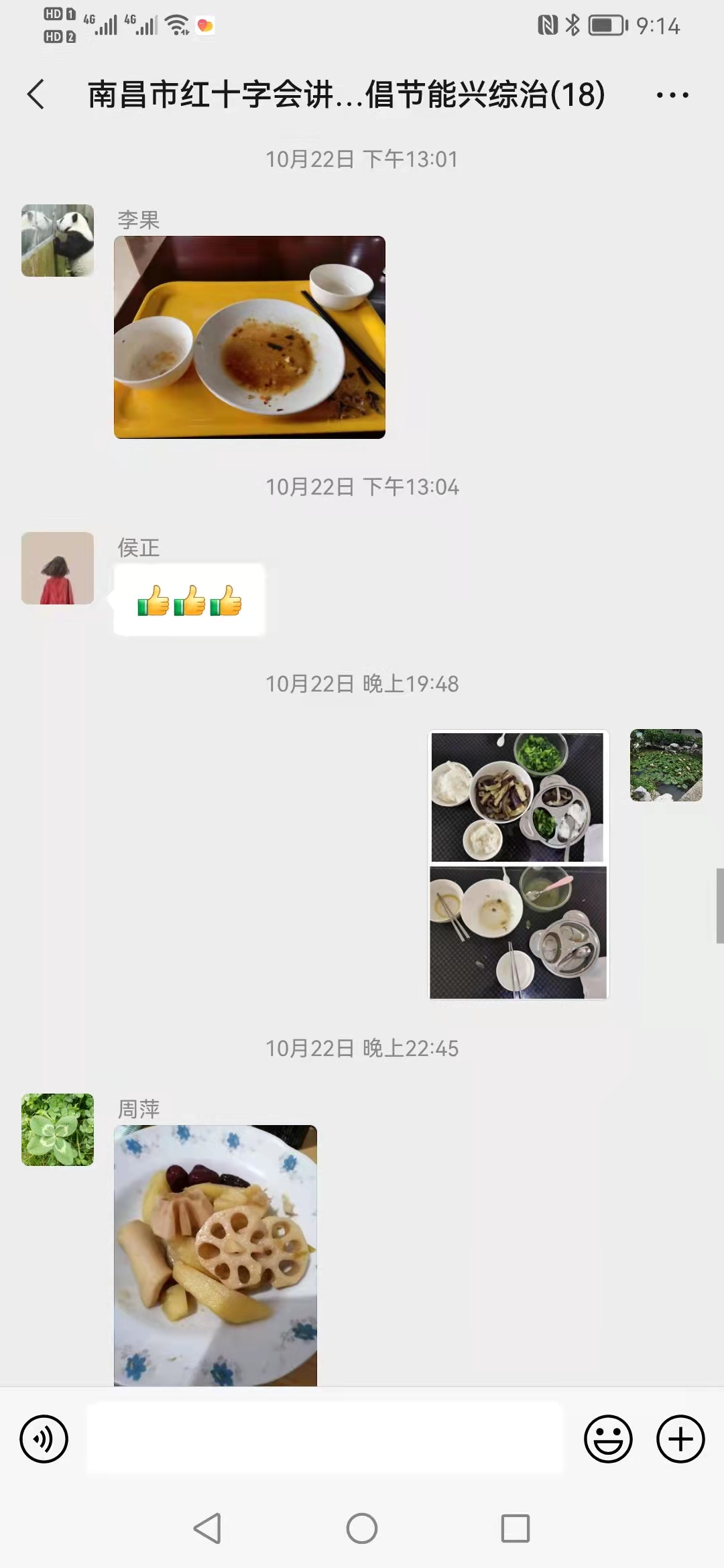The width and height of the screenshot is (724, 1568).
Task: Open the recent apps overview
Action: (x=516, y=1528)
